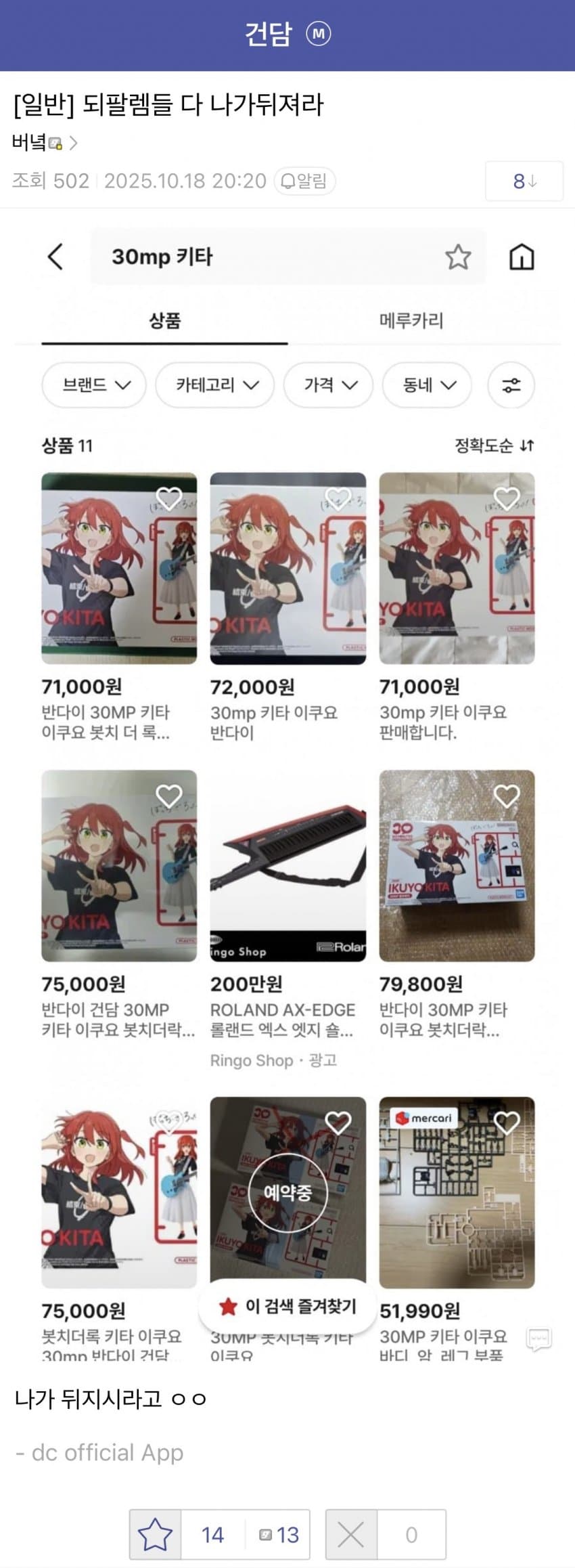Jump to the 8 comments
575x1568 pixels.
click(x=524, y=181)
